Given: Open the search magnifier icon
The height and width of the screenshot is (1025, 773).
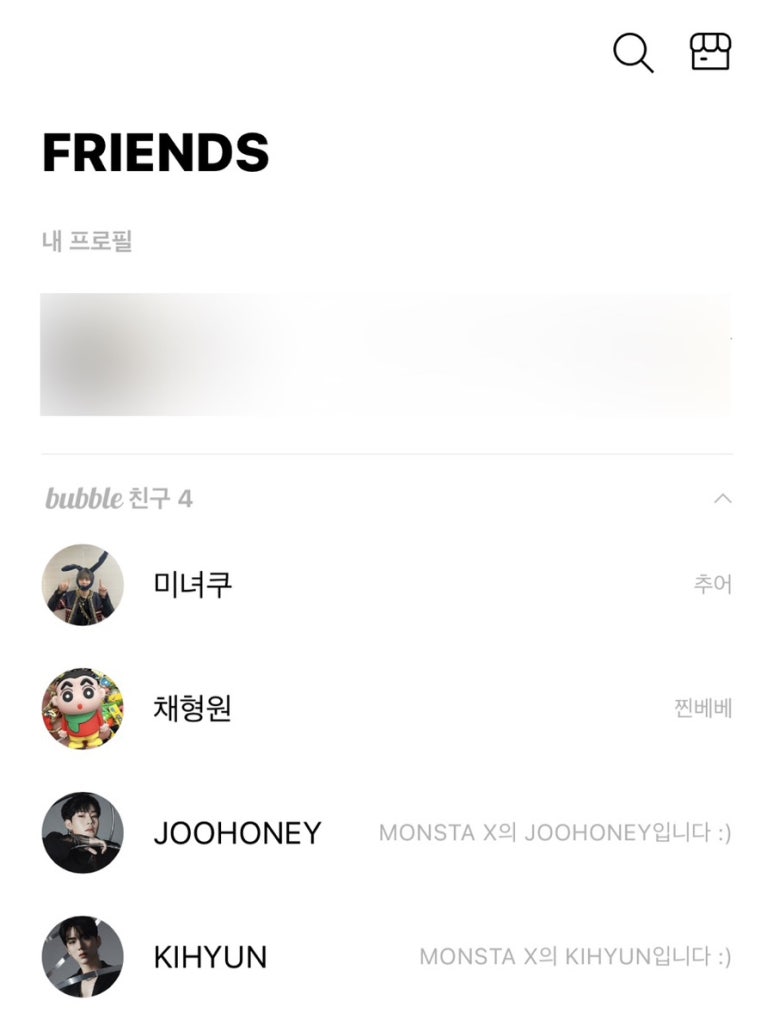Looking at the screenshot, I should click(x=633, y=53).
